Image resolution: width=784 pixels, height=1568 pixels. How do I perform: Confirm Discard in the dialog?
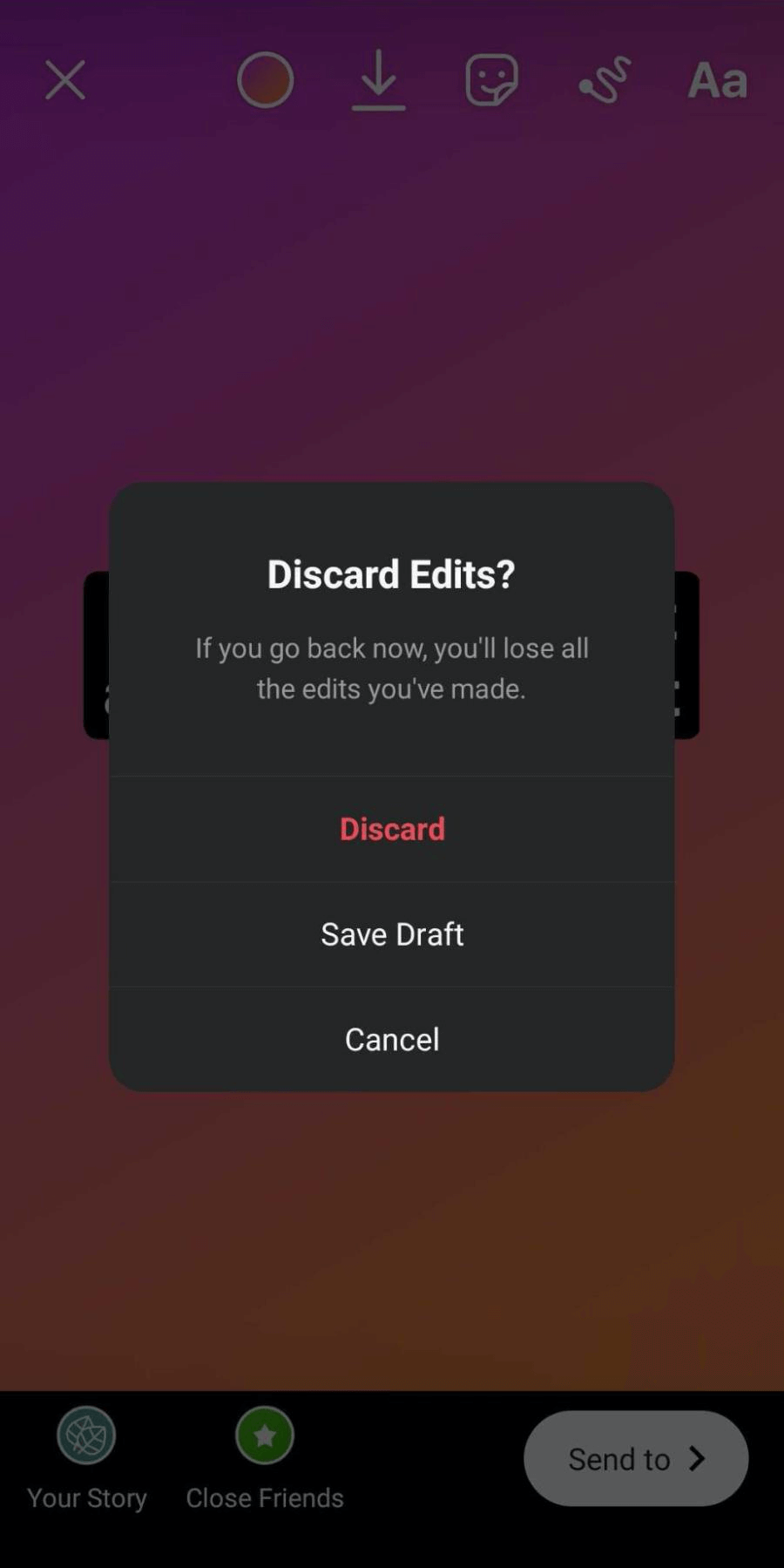pyautogui.click(x=391, y=829)
